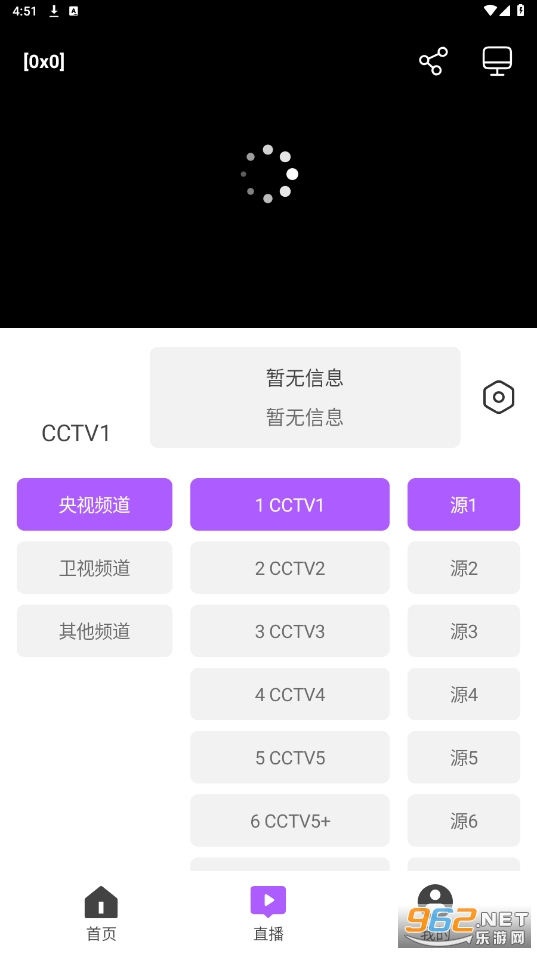The image size is (537, 954).
Task: Choose stream source 源1
Action: [463, 504]
